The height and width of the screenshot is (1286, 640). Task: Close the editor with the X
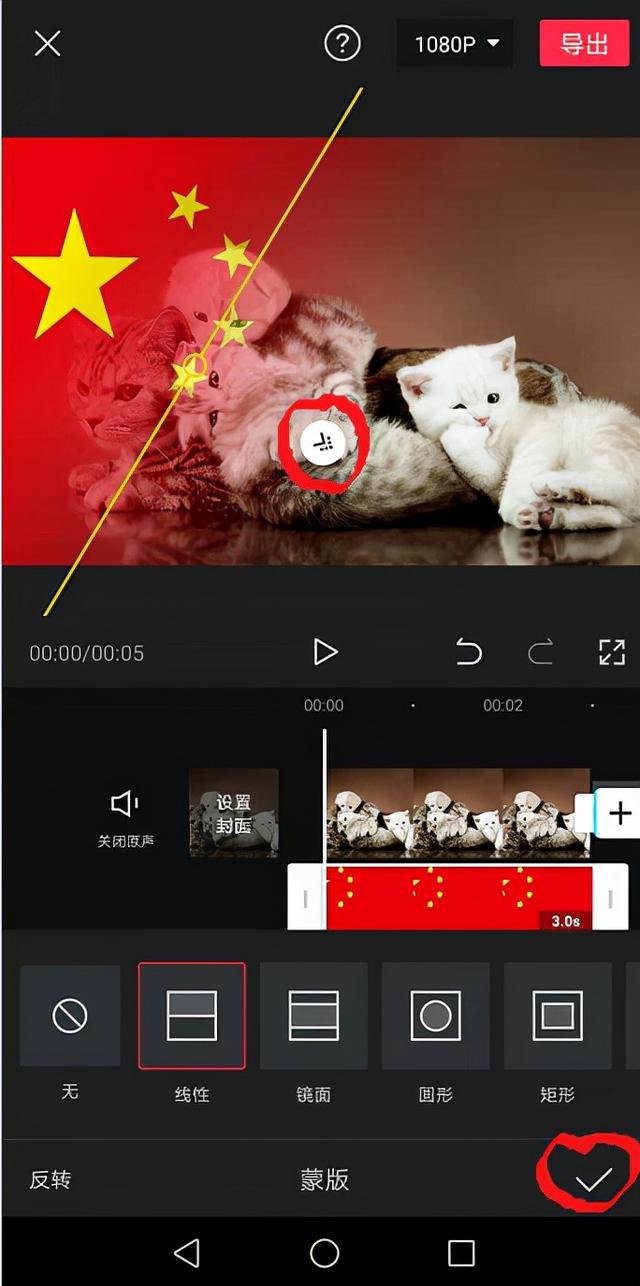tap(48, 43)
